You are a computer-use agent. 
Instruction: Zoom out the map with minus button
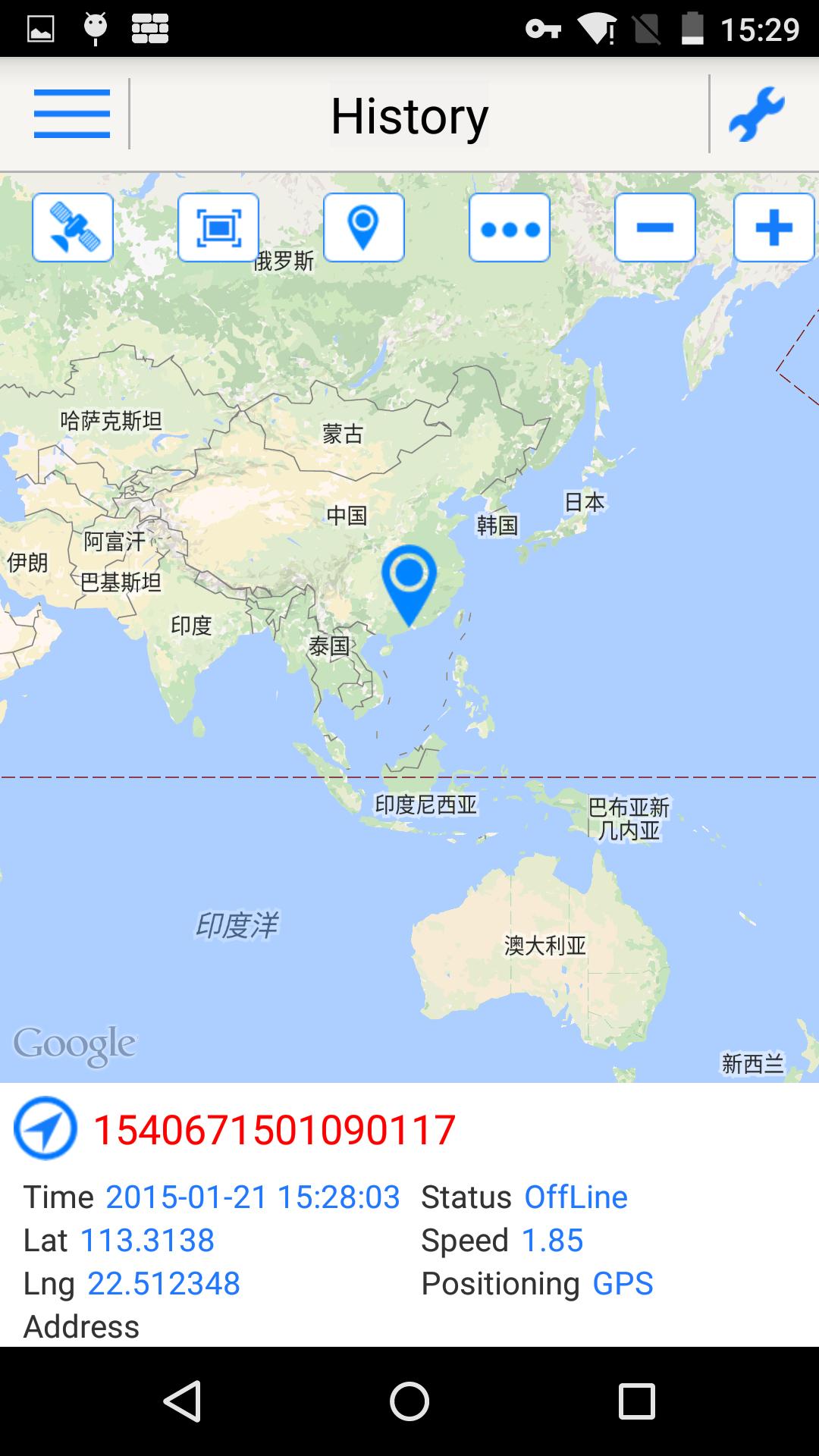655,227
